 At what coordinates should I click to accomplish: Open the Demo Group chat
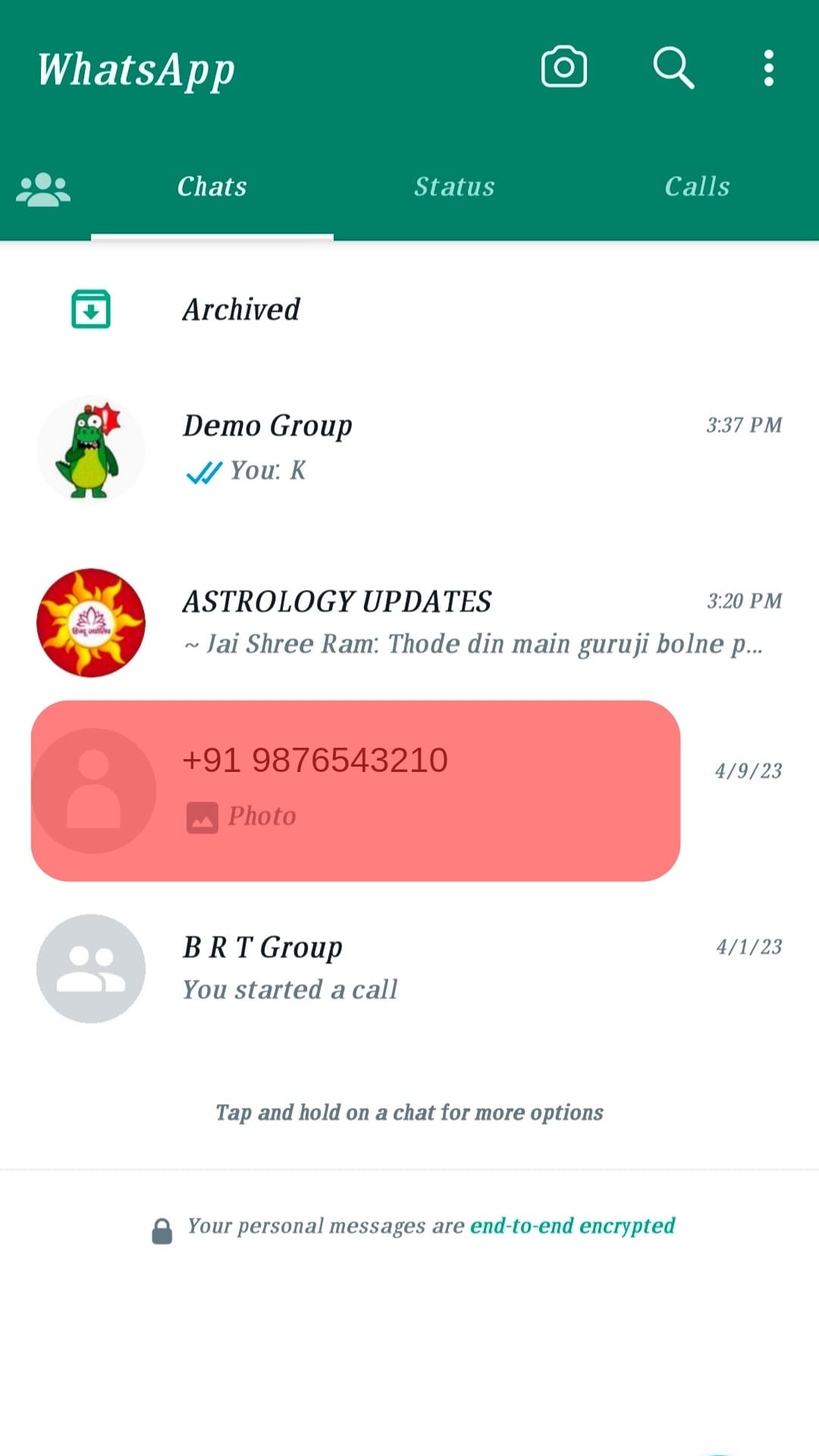(x=455, y=447)
